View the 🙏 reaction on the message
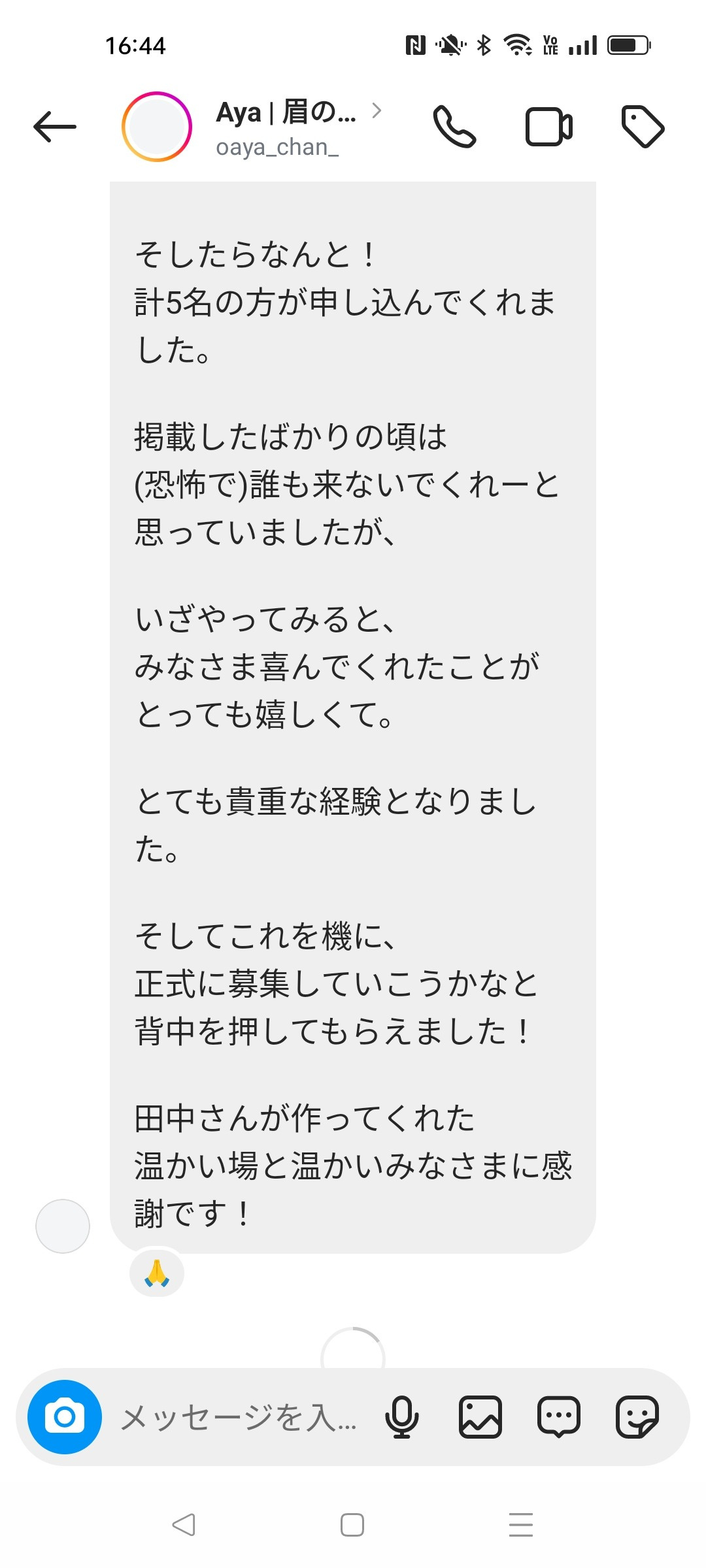This screenshot has width=706, height=1568. pos(157,1273)
